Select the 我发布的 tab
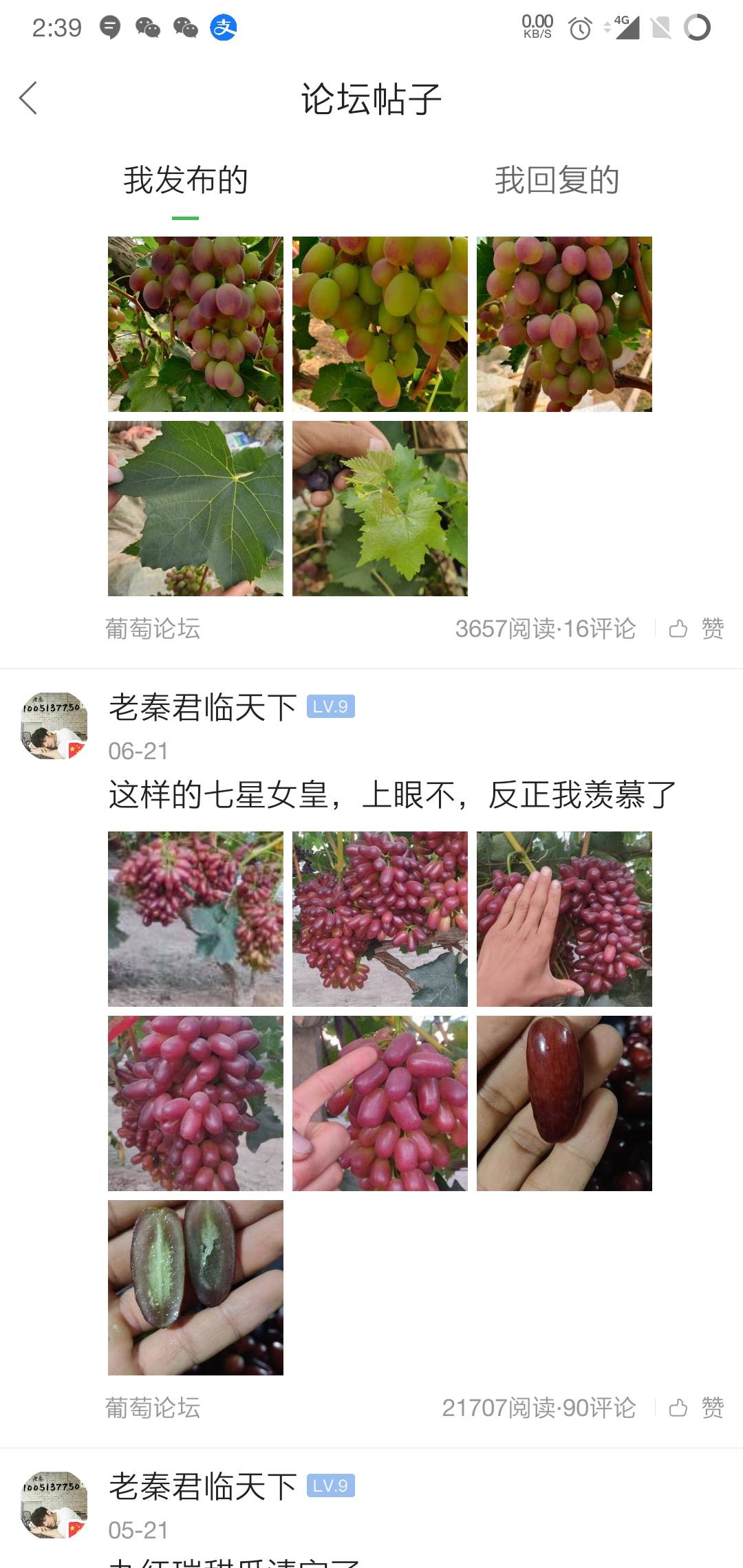 tap(185, 180)
